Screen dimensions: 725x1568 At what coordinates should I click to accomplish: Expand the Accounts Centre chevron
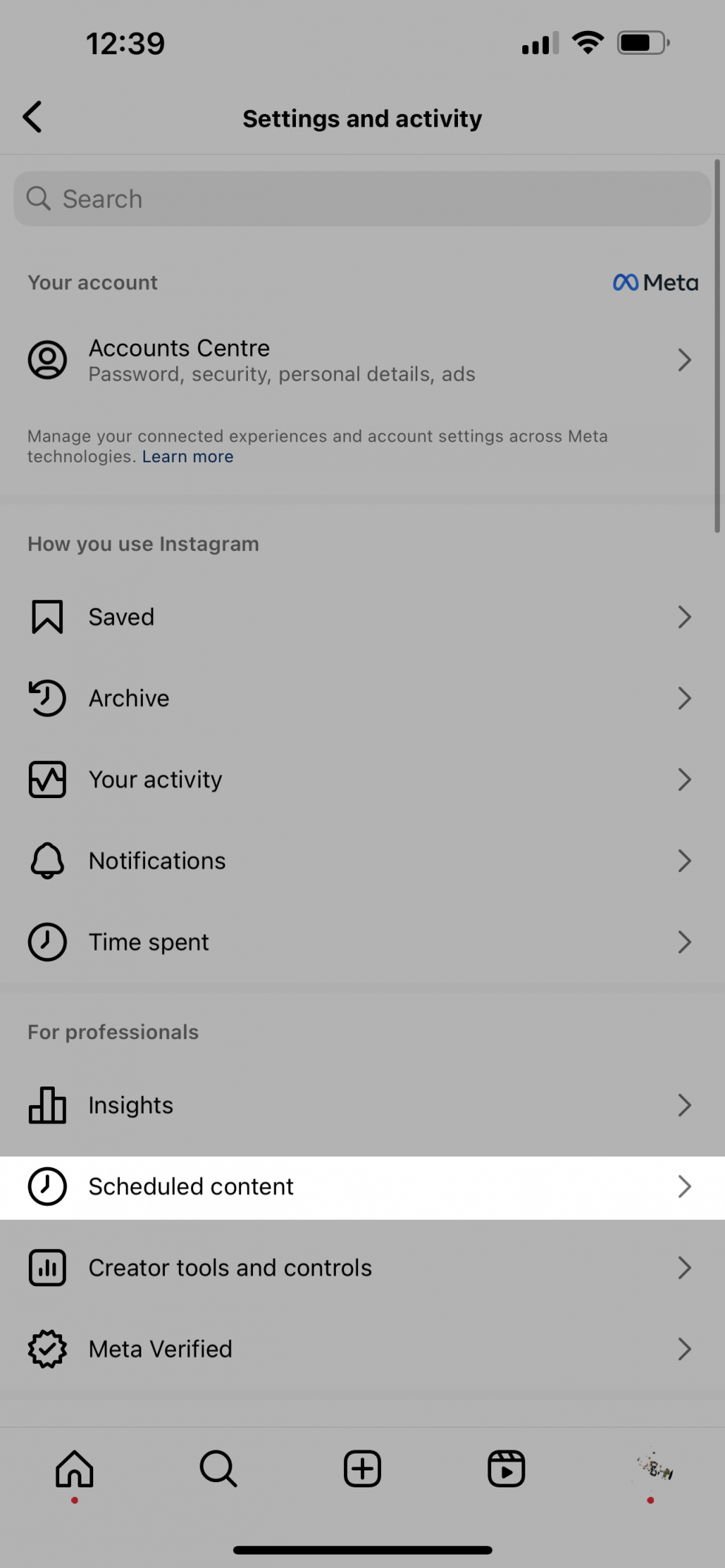[x=684, y=360]
